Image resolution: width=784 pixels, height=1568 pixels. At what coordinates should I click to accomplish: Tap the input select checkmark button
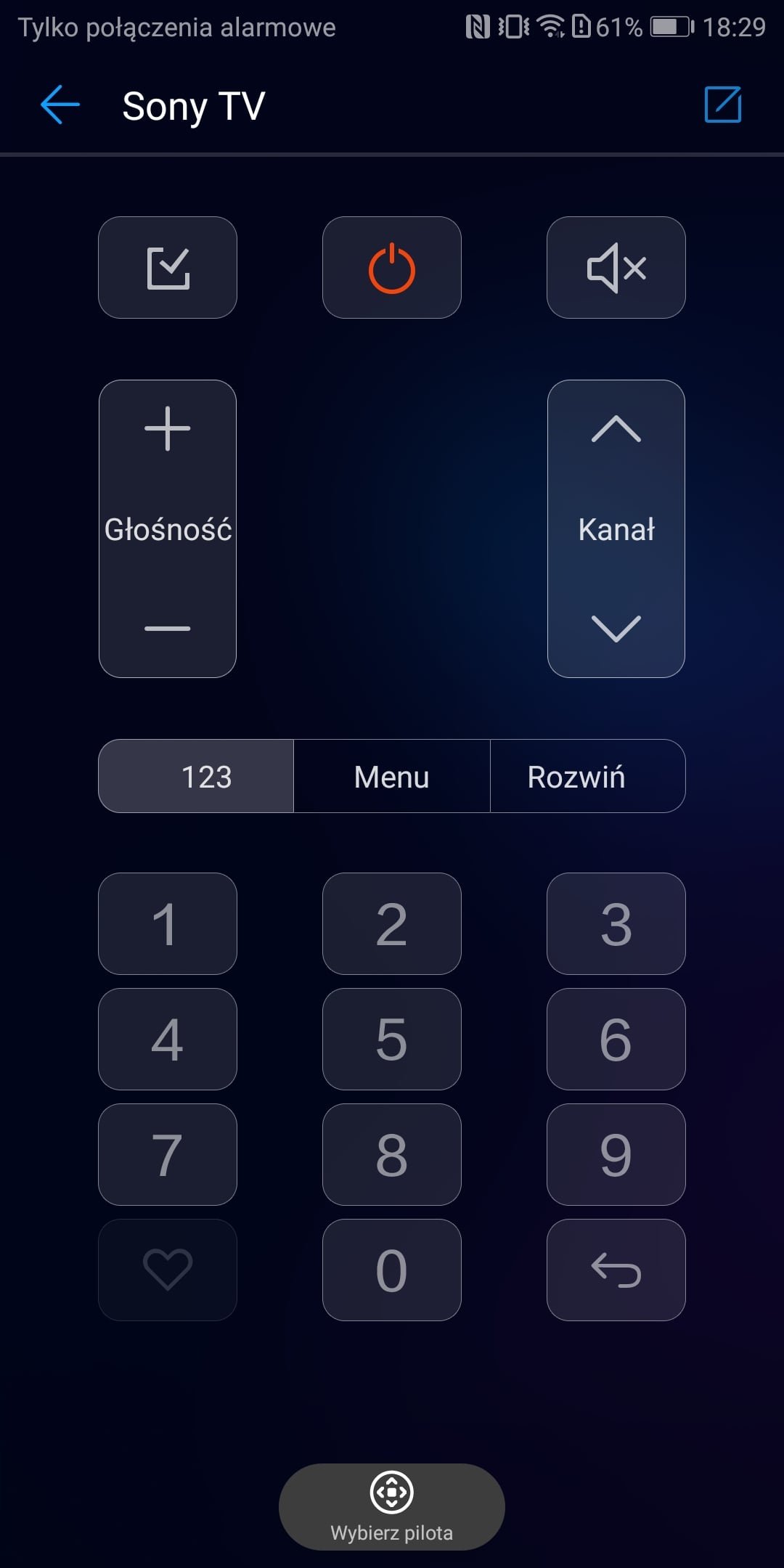[168, 268]
